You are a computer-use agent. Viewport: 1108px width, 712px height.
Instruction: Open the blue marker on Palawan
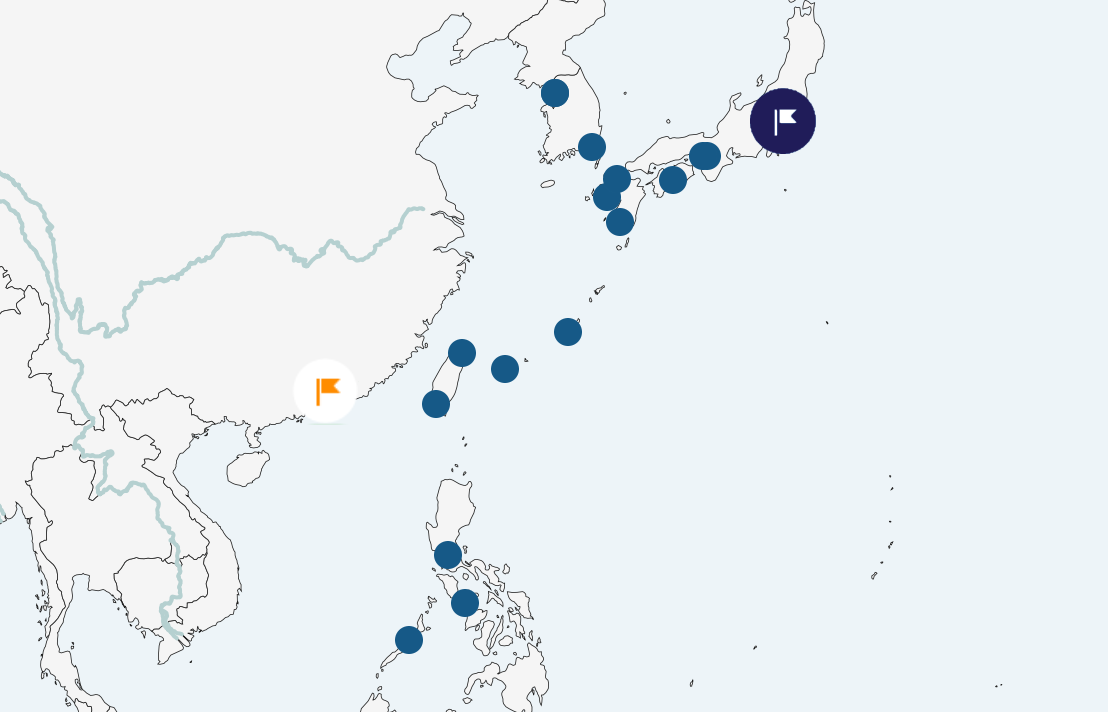(409, 640)
